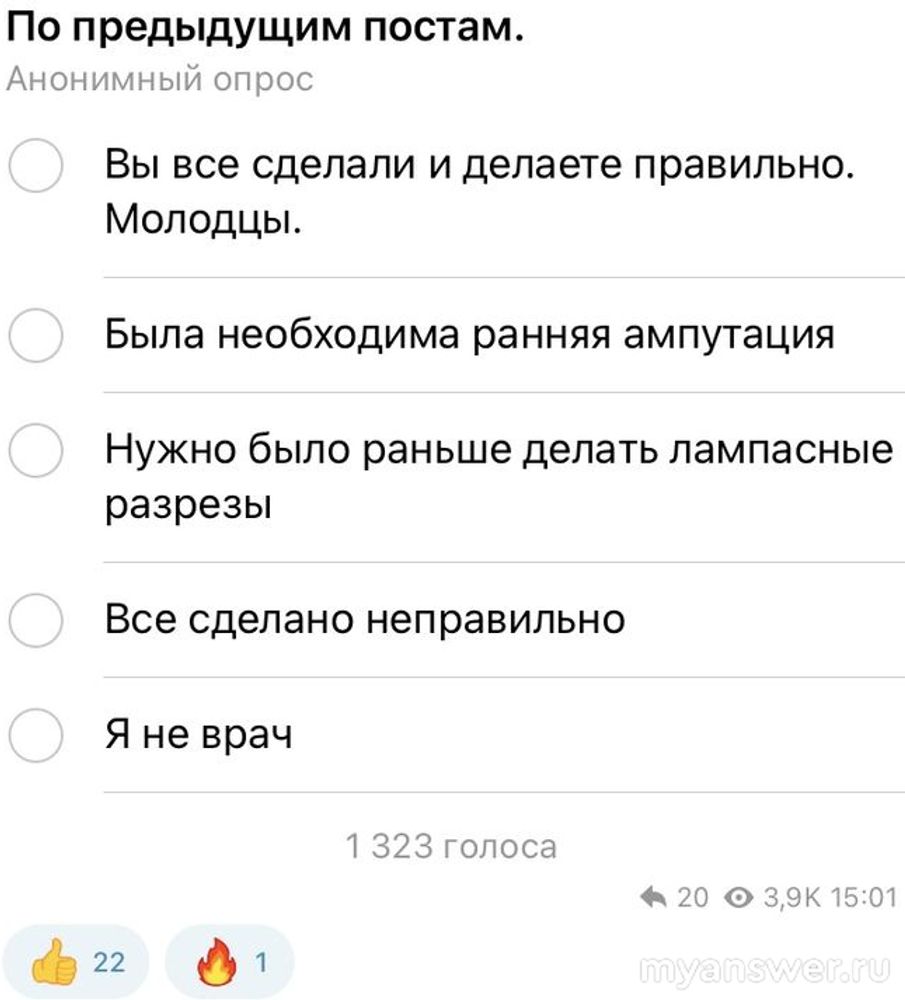905x1000 pixels.
Task: React with the fire emoji
Action: click(x=229, y=963)
